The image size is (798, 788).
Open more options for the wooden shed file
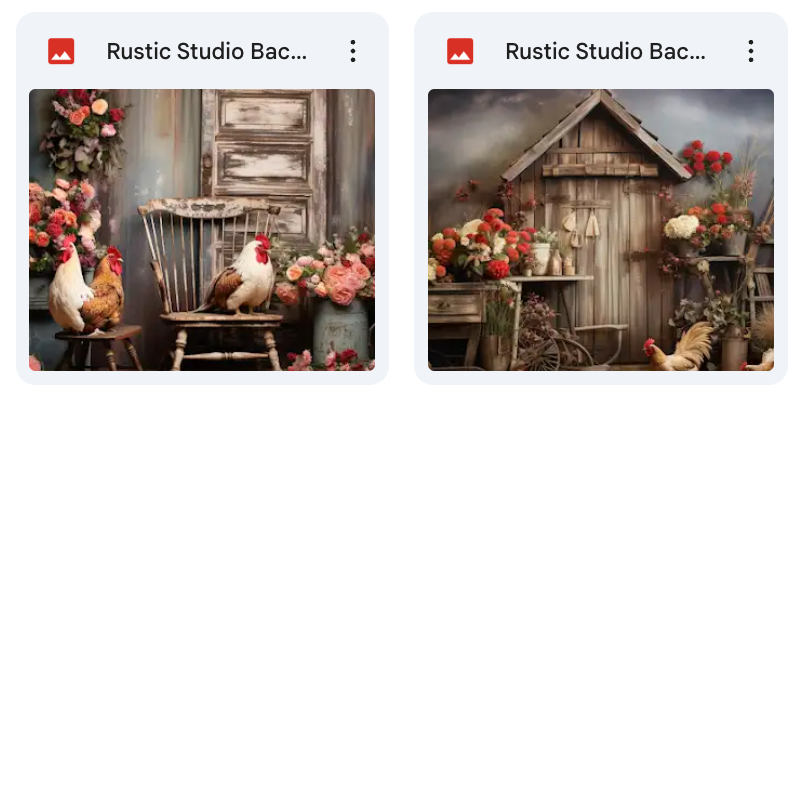tap(750, 52)
